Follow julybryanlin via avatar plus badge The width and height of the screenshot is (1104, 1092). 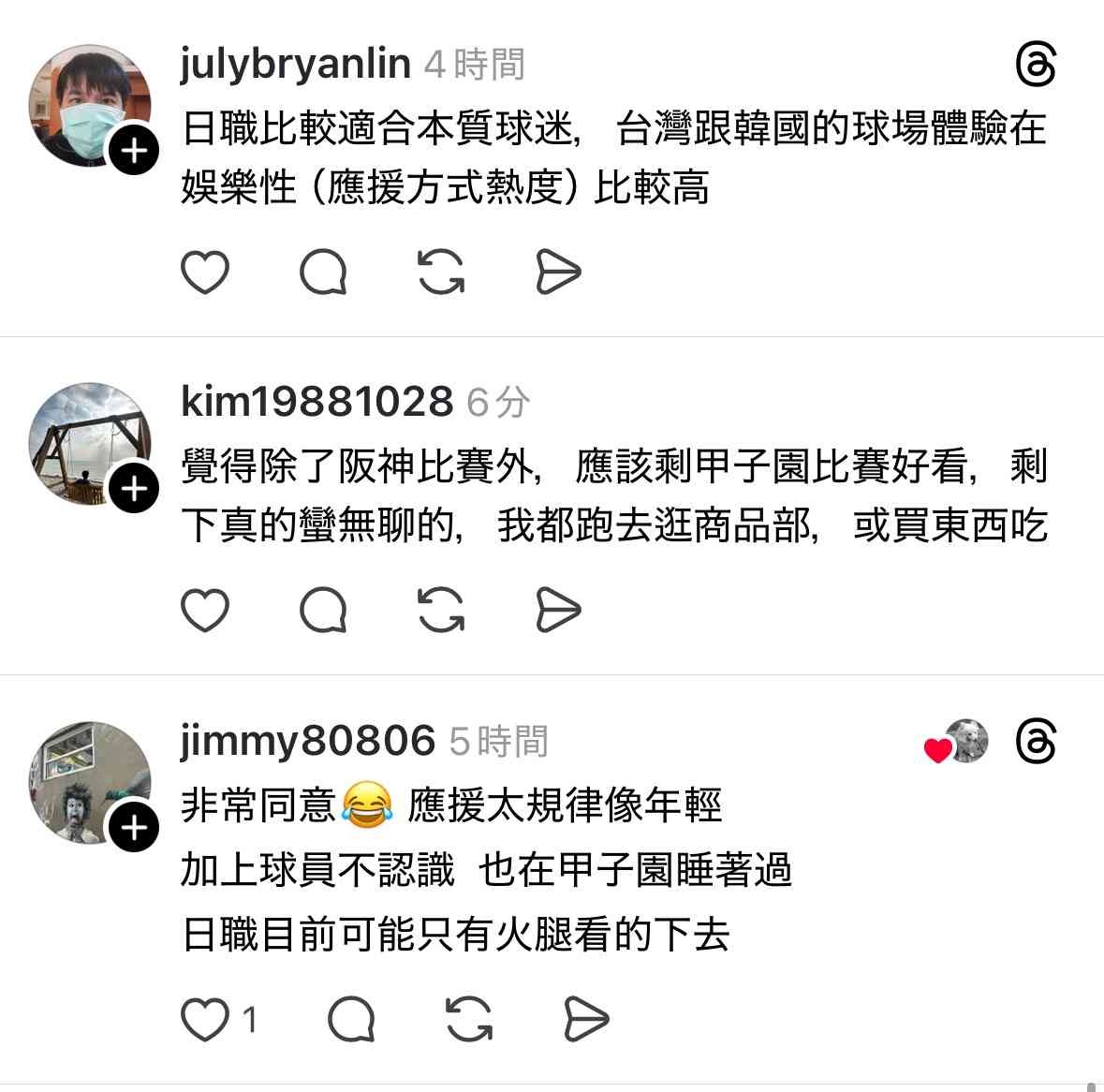pos(135,151)
